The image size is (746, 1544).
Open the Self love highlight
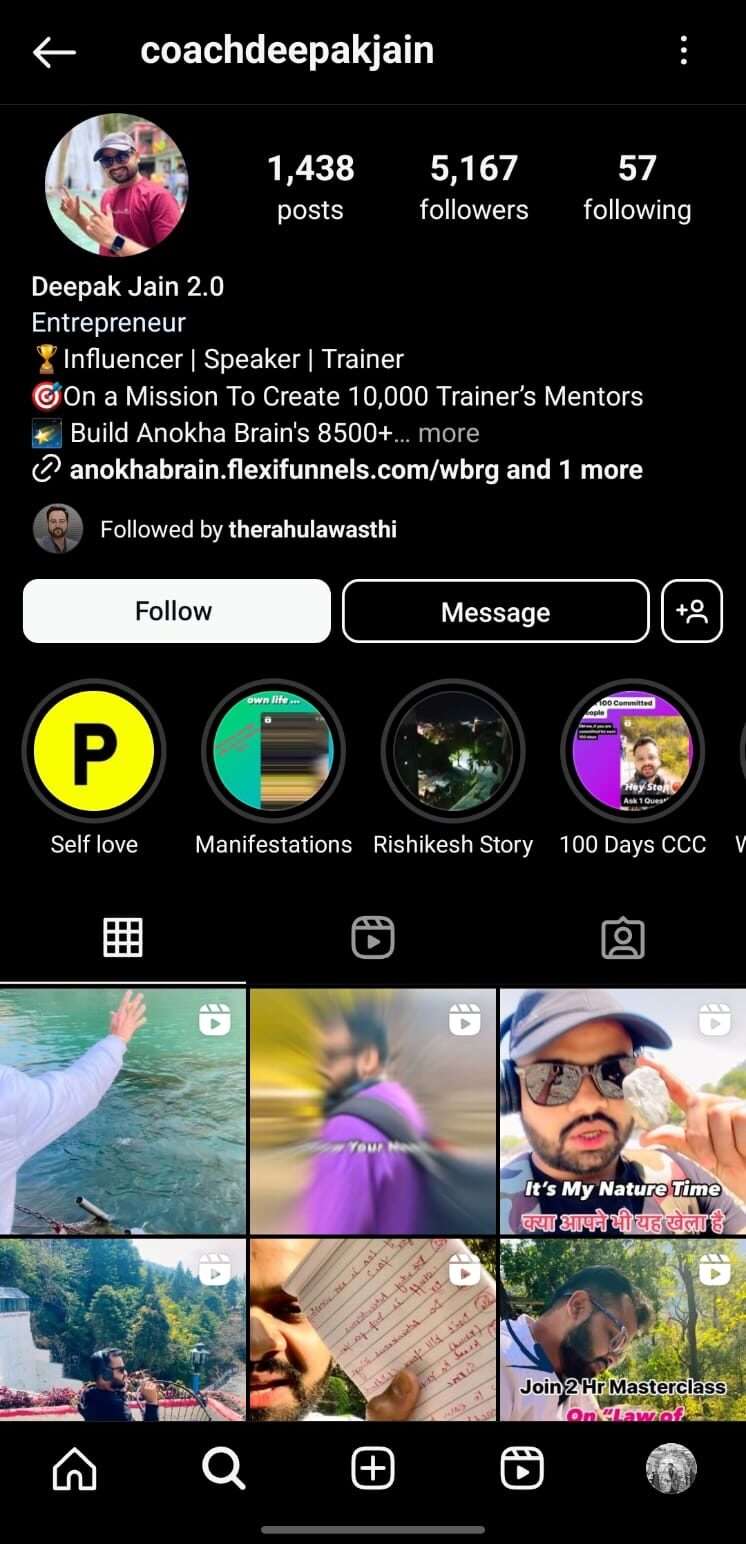coord(94,750)
